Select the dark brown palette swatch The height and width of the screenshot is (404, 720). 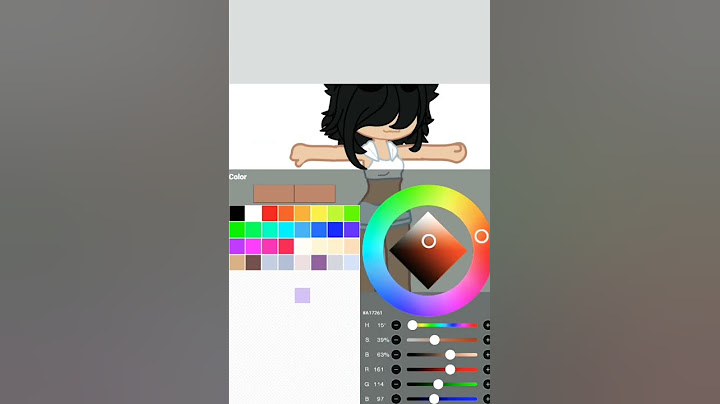point(253,262)
